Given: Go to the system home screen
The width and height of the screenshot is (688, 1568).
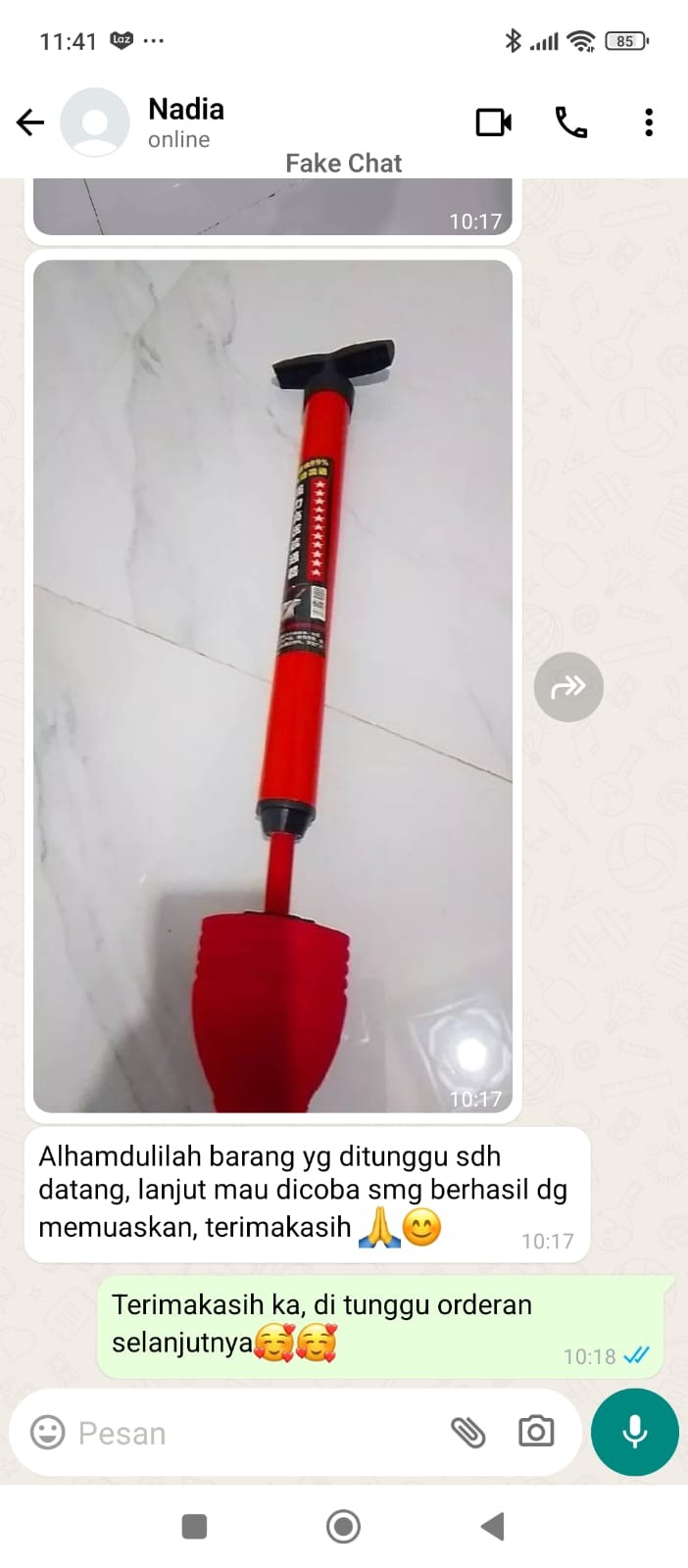Looking at the screenshot, I should click(x=343, y=1526).
